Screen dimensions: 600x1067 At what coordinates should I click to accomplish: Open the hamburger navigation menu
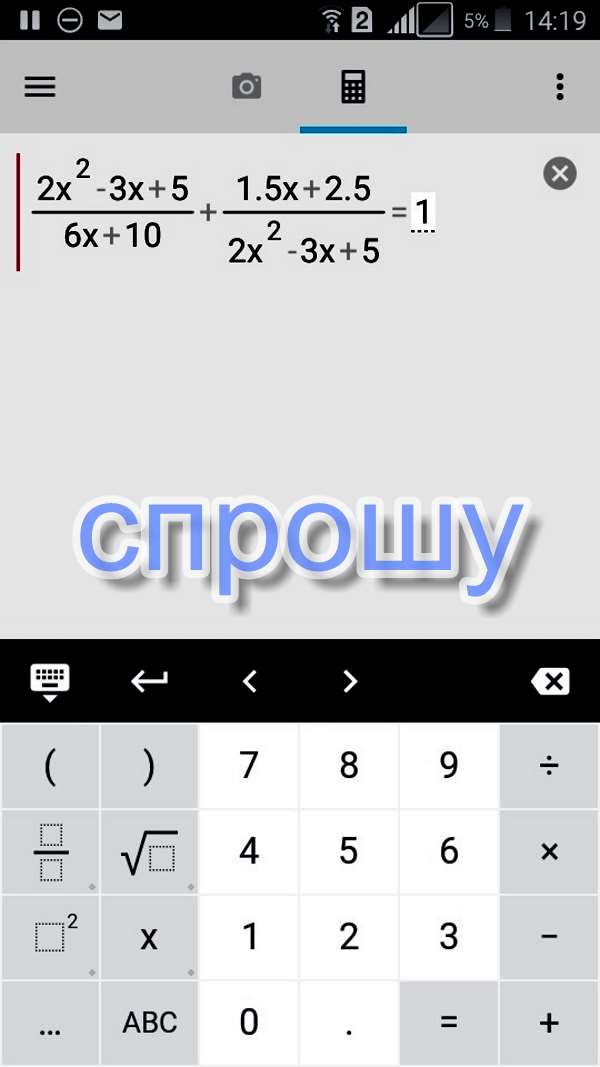[40, 87]
